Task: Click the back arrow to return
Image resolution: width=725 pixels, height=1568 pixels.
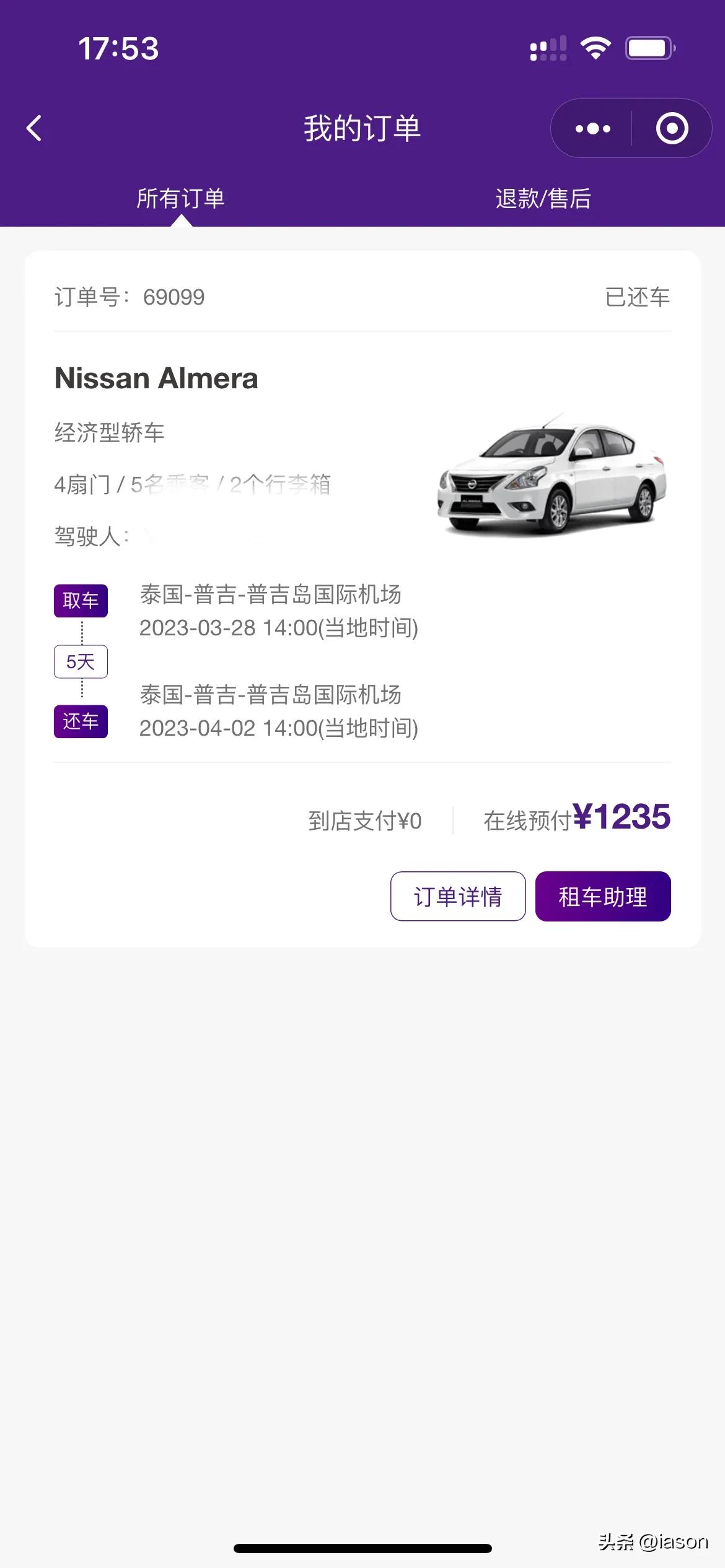Action: pos(34,128)
